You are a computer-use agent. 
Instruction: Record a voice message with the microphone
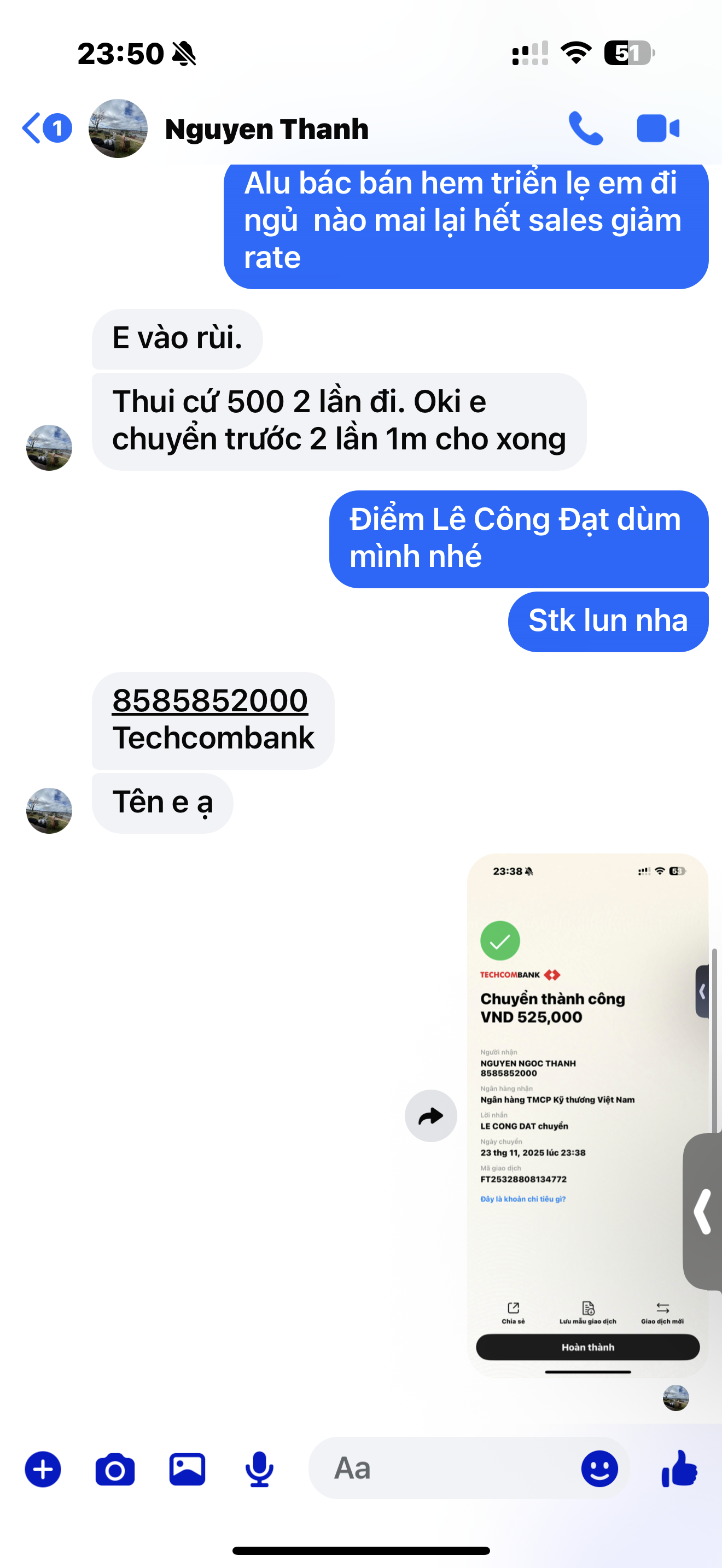pyautogui.click(x=259, y=1470)
